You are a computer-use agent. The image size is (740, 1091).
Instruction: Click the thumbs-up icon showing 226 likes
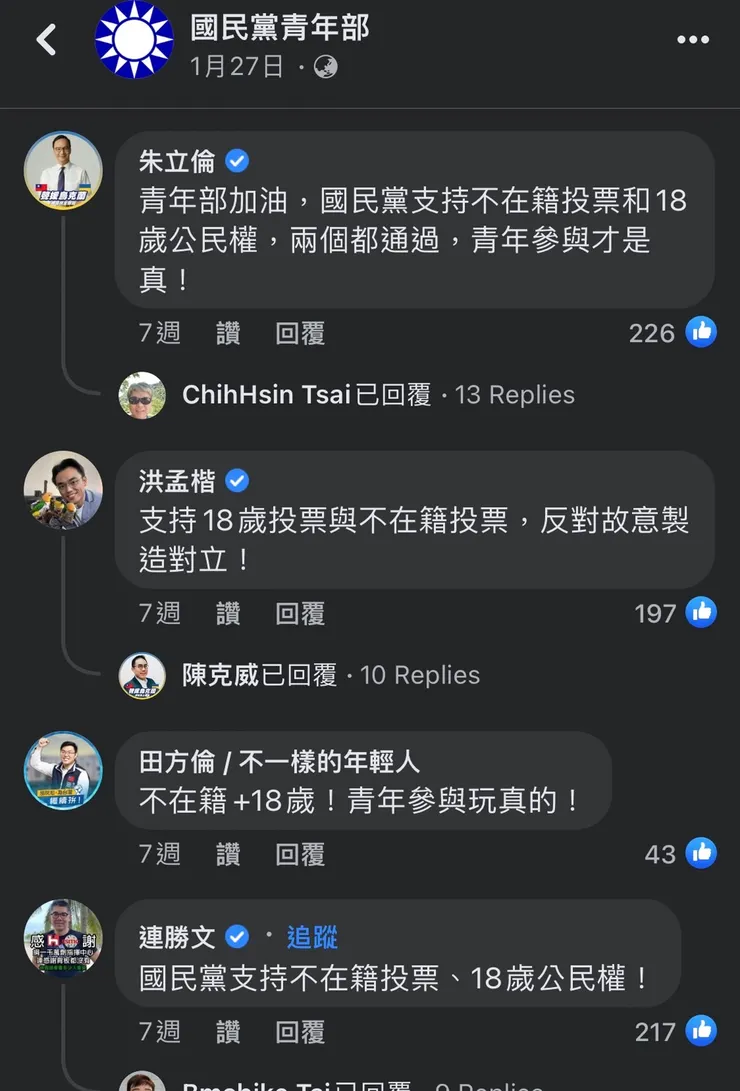tap(701, 331)
